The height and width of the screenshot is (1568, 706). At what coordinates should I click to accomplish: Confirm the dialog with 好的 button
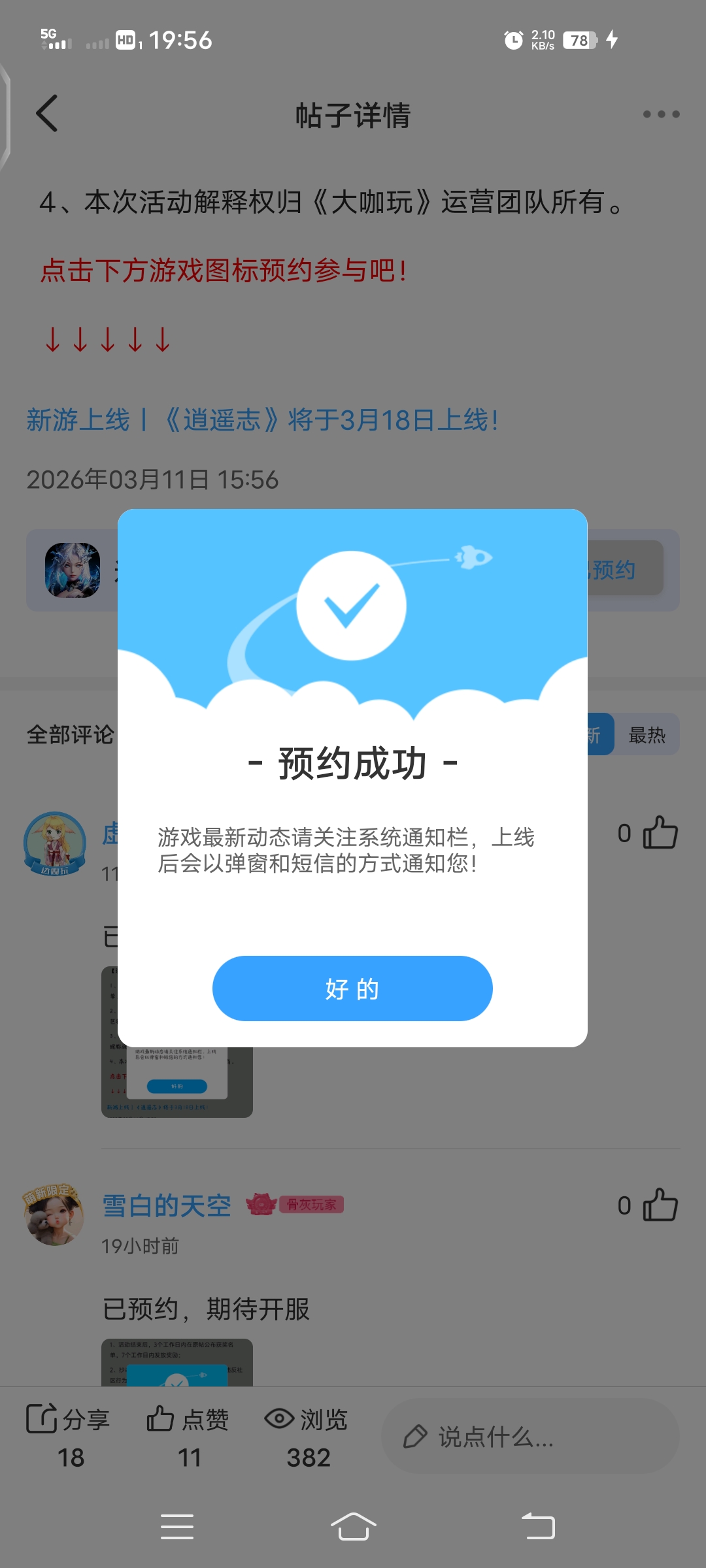(352, 988)
